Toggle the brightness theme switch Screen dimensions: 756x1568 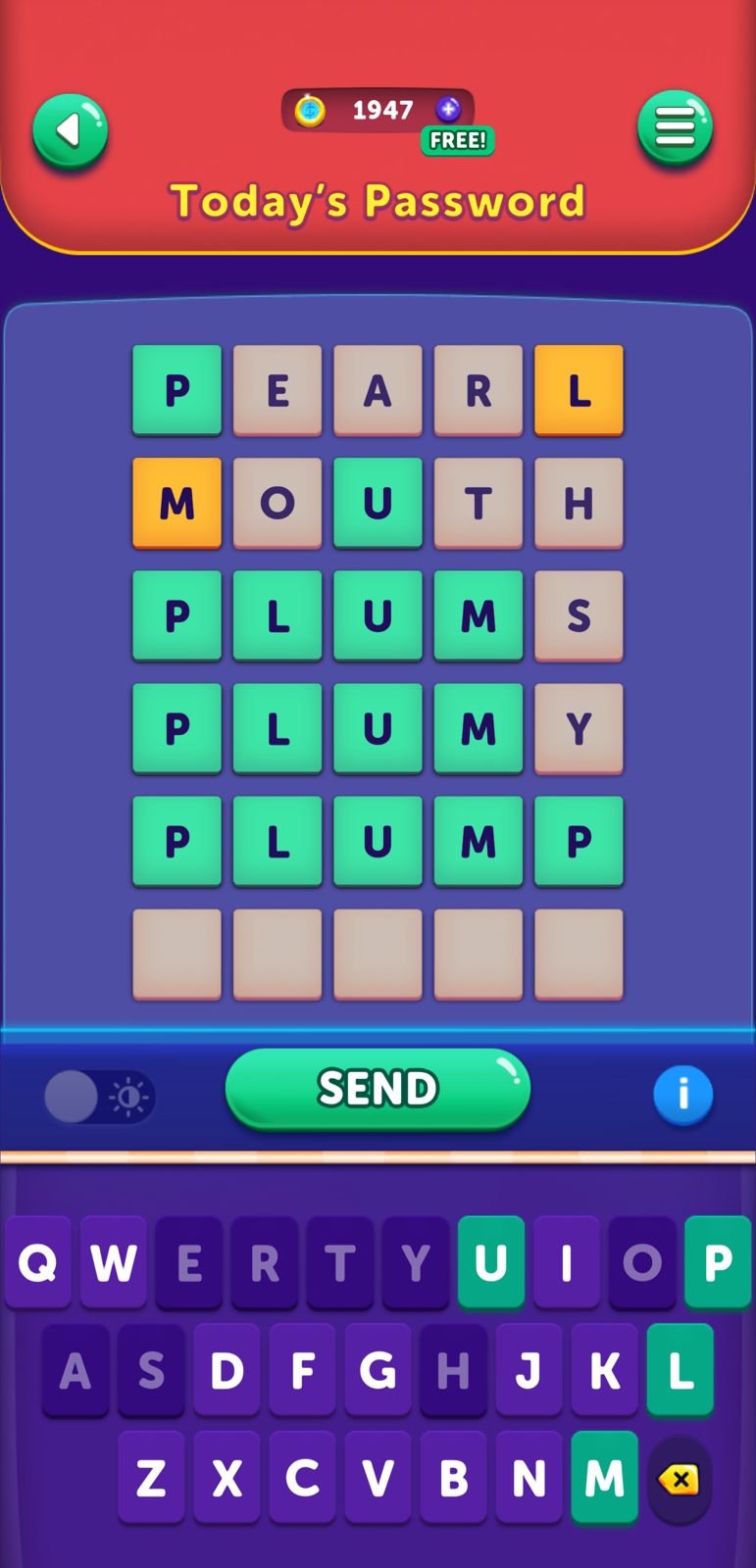point(99,1096)
